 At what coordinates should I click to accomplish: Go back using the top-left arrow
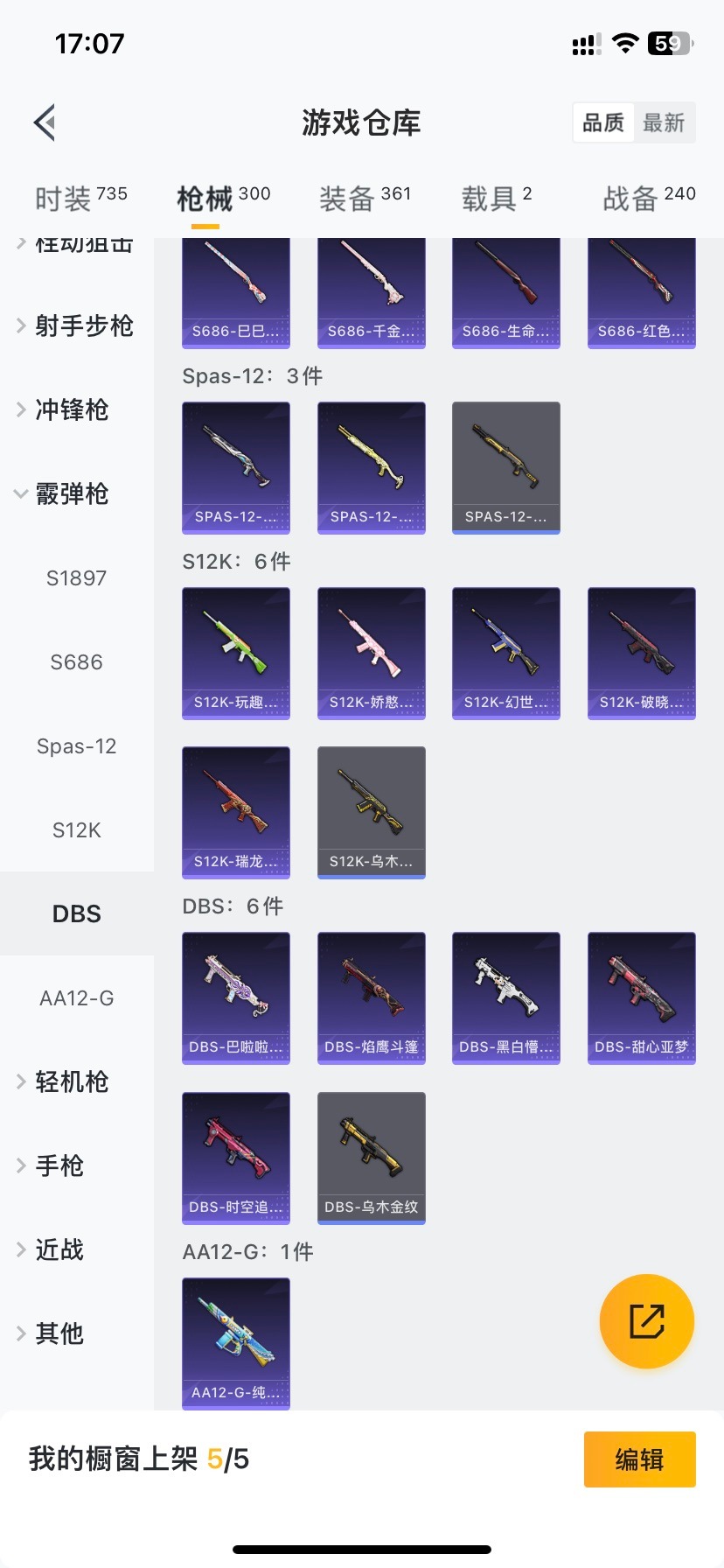(x=45, y=122)
